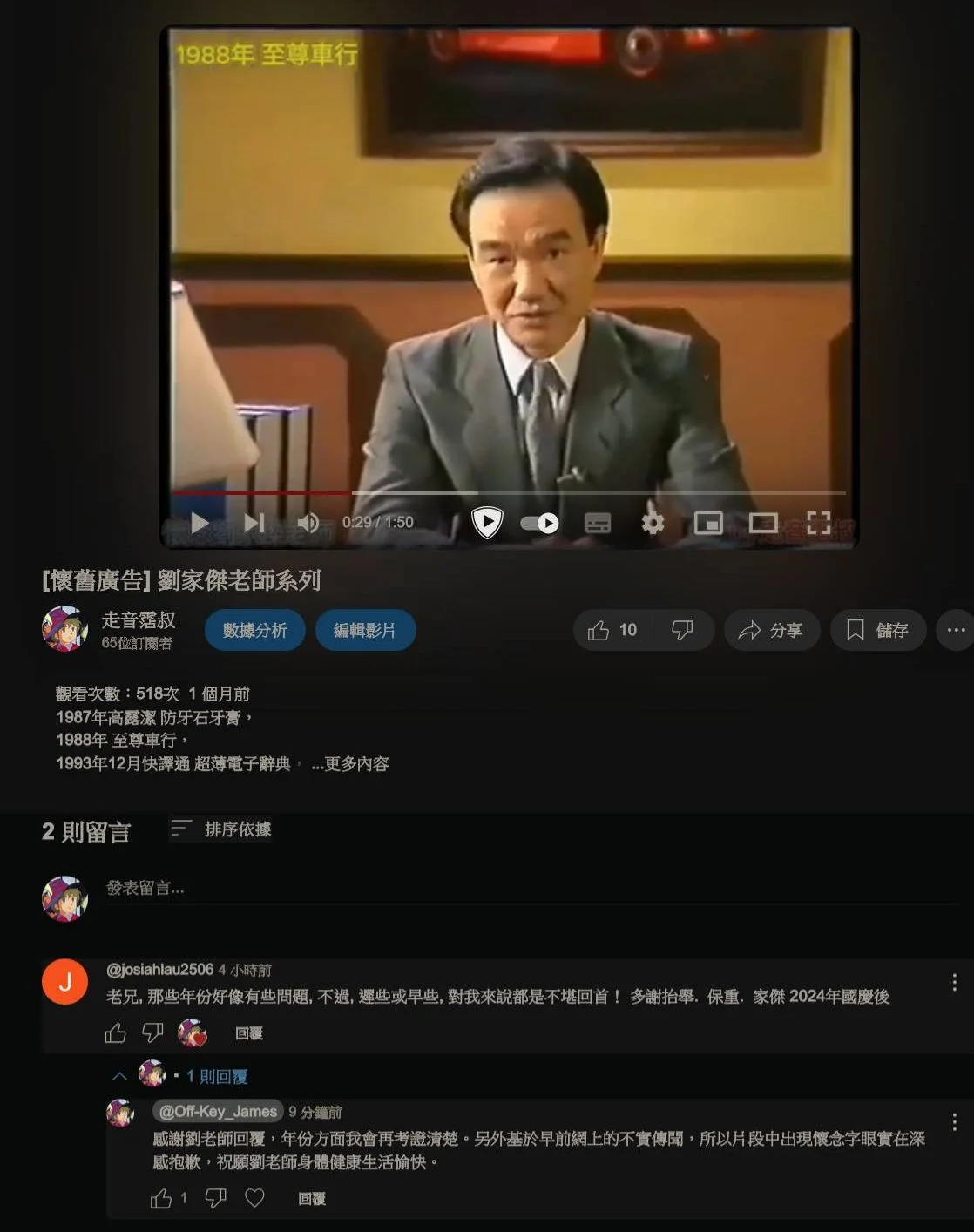Skip to the next video
This screenshot has height=1232, width=974.
pyautogui.click(x=254, y=523)
